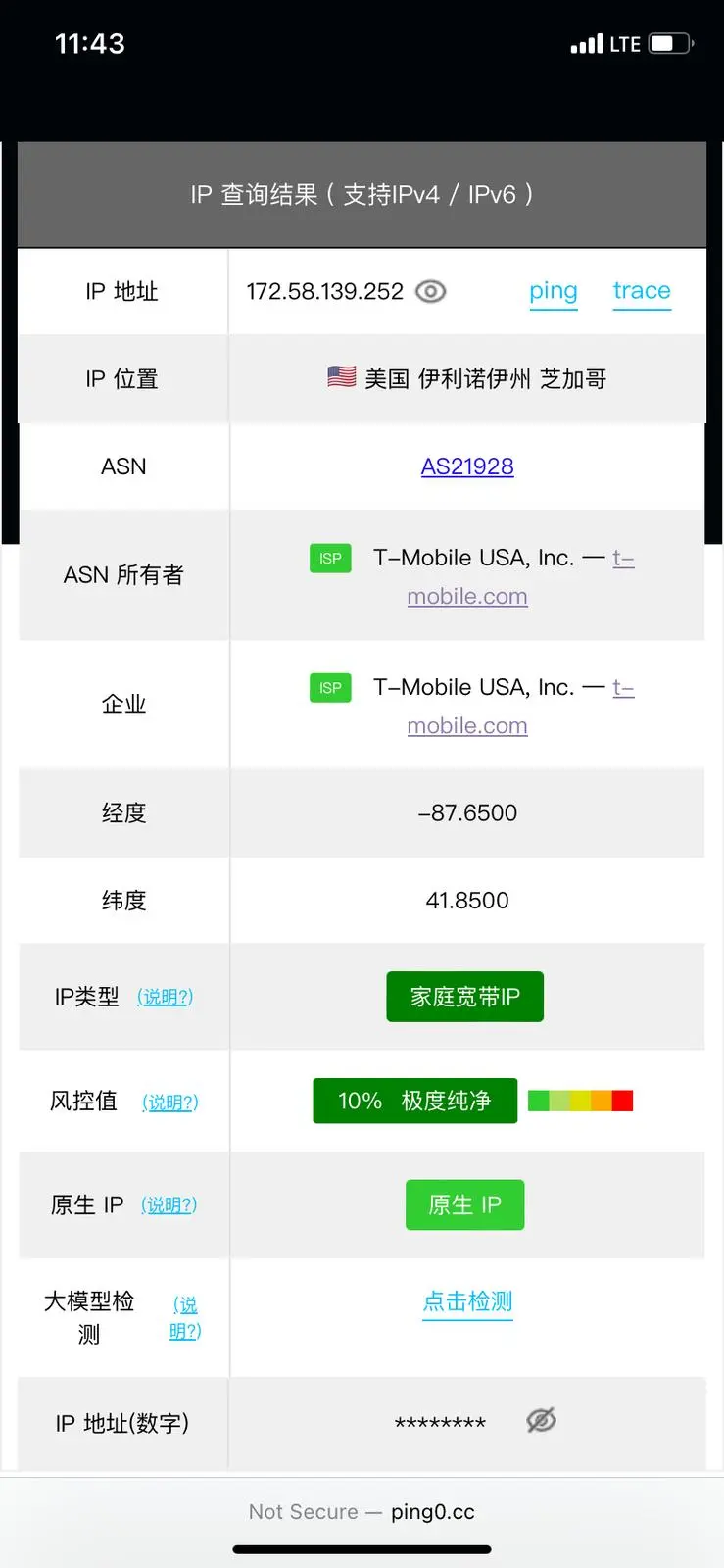The image size is (724, 1568).
Task: Click the 10% 极度纯净 risk badge
Action: 414,1100
